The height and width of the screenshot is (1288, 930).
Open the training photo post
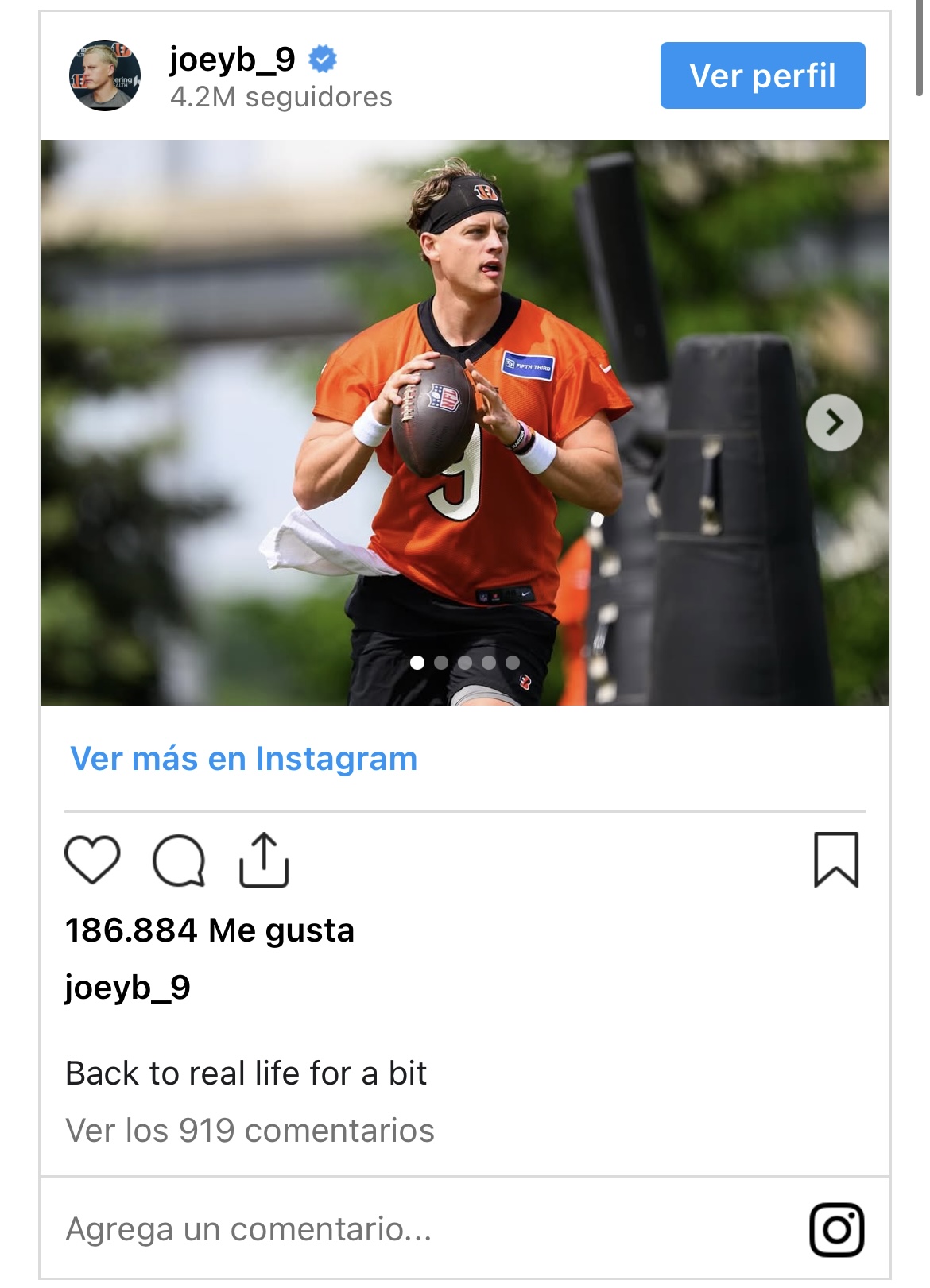tap(464, 423)
